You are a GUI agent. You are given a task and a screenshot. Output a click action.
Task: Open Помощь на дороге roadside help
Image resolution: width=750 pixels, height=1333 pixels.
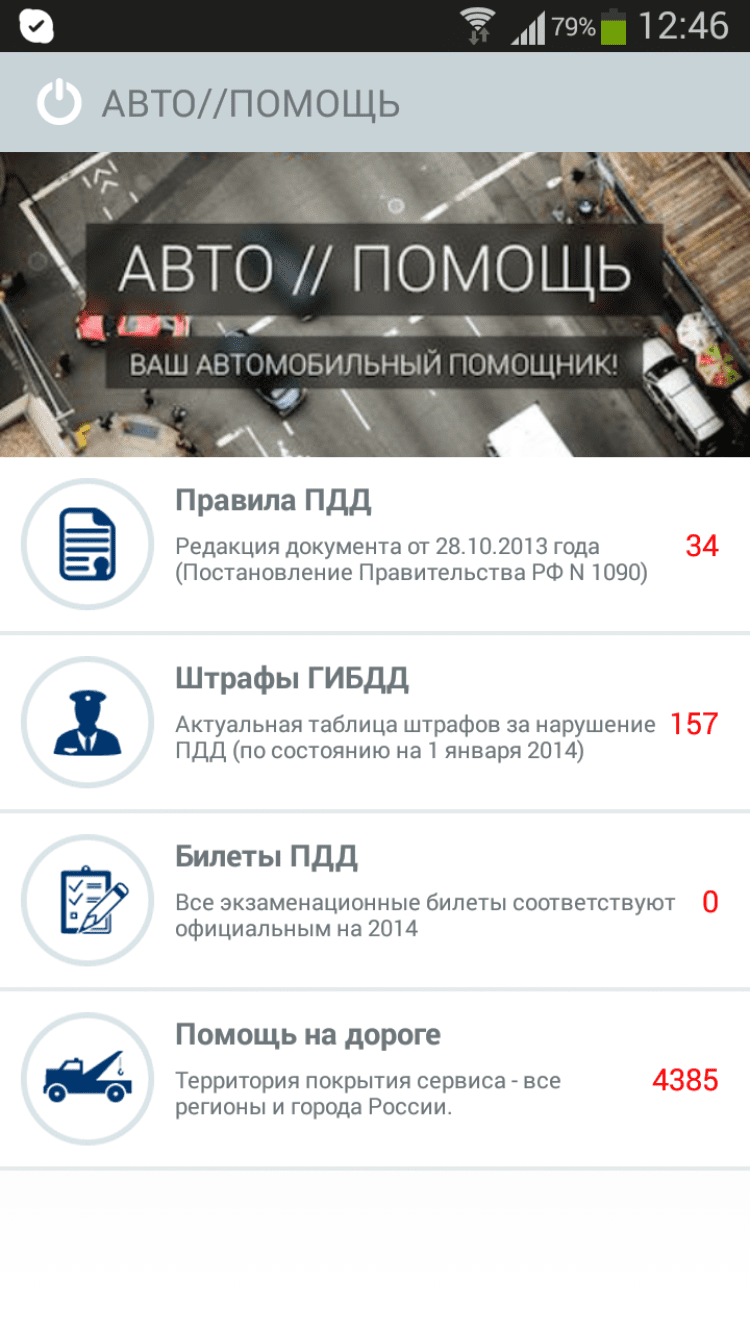click(x=374, y=1078)
